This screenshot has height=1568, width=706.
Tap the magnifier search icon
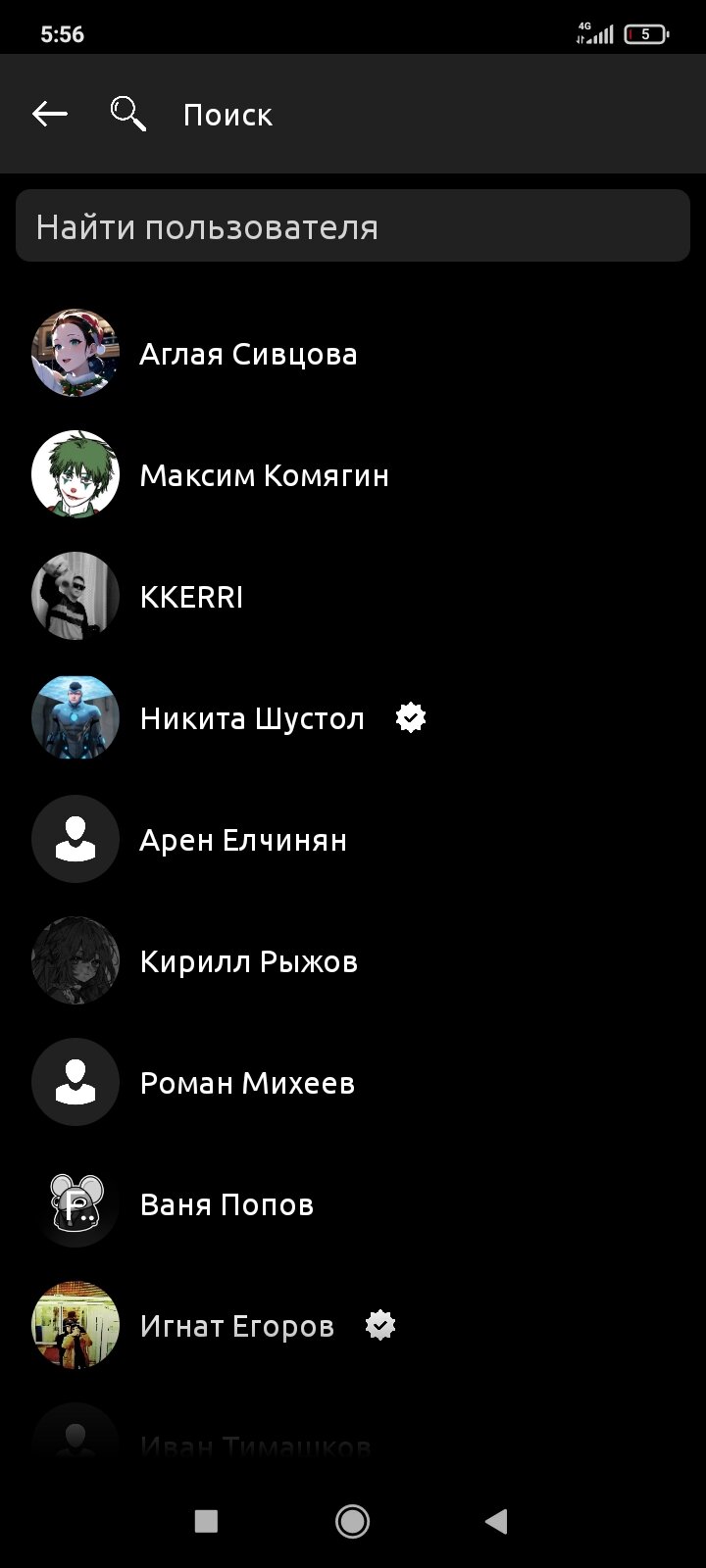128,115
